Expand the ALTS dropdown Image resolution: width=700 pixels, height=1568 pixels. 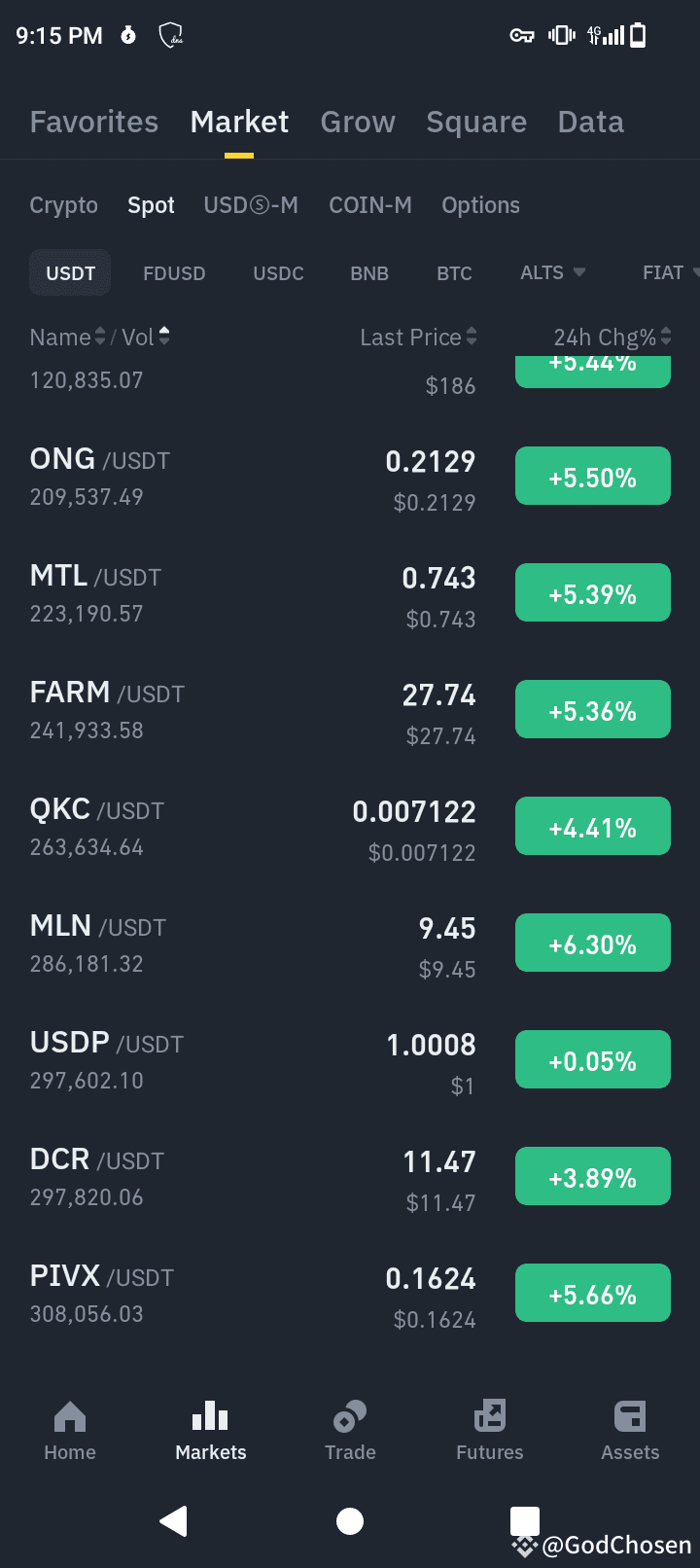tap(552, 273)
